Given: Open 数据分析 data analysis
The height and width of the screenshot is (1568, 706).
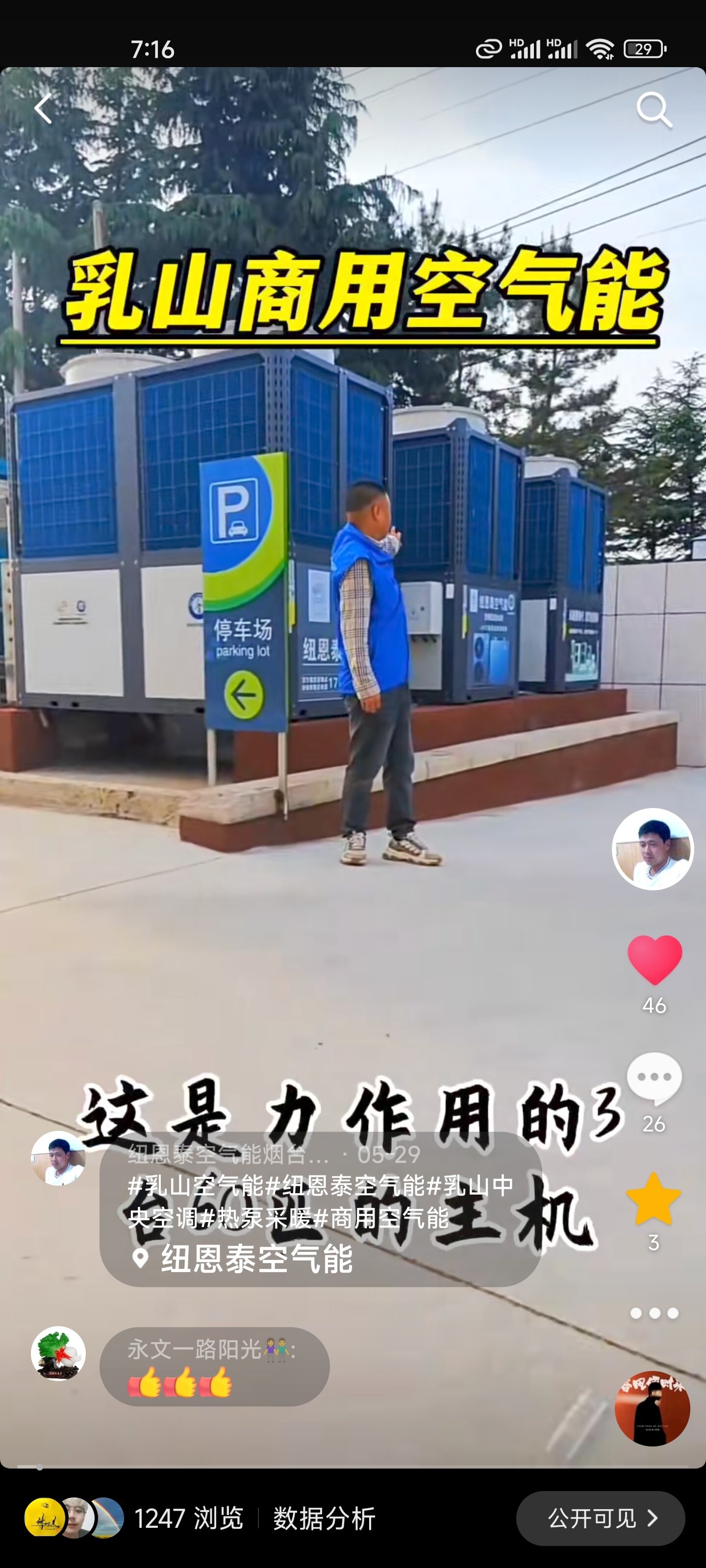Looking at the screenshot, I should (324, 1519).
